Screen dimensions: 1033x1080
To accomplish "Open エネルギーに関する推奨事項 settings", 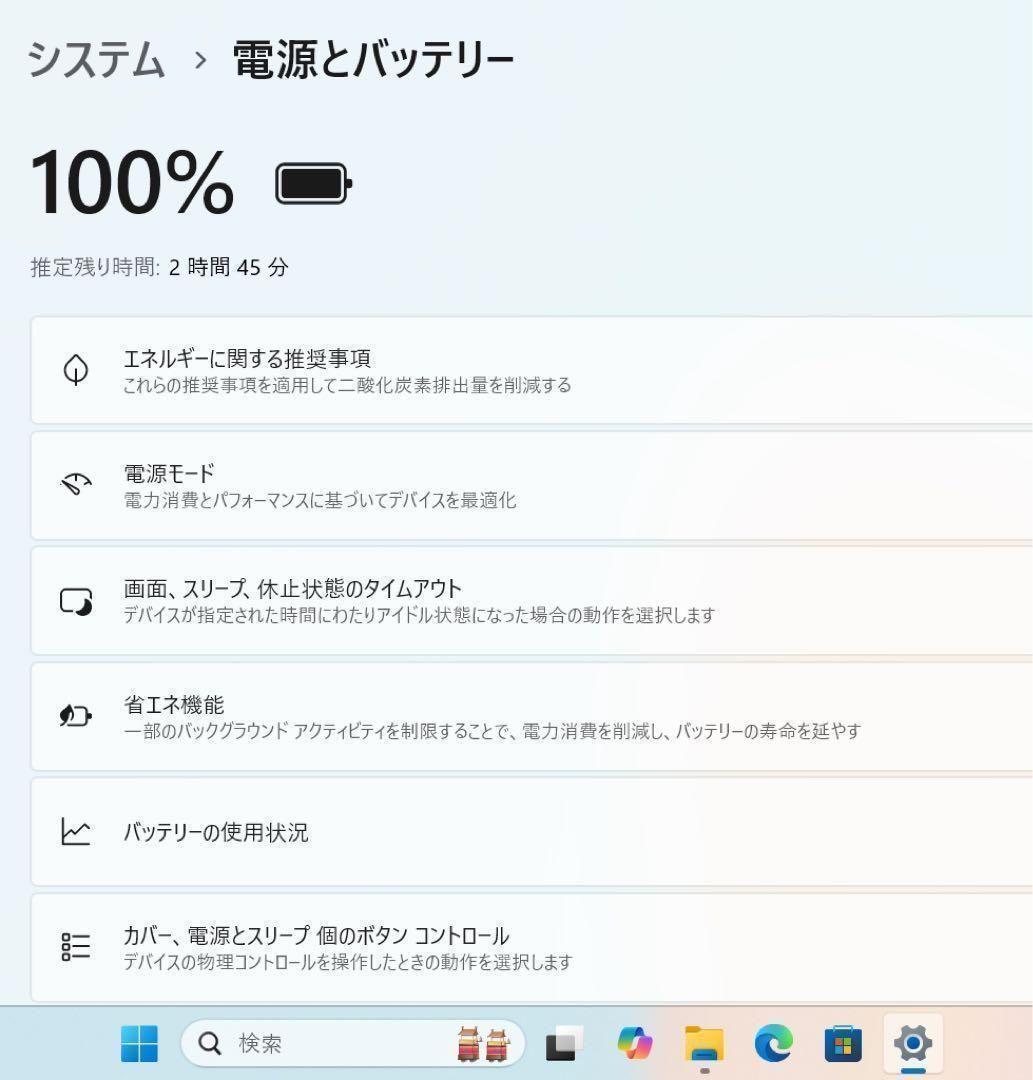I will click(400, 370).
